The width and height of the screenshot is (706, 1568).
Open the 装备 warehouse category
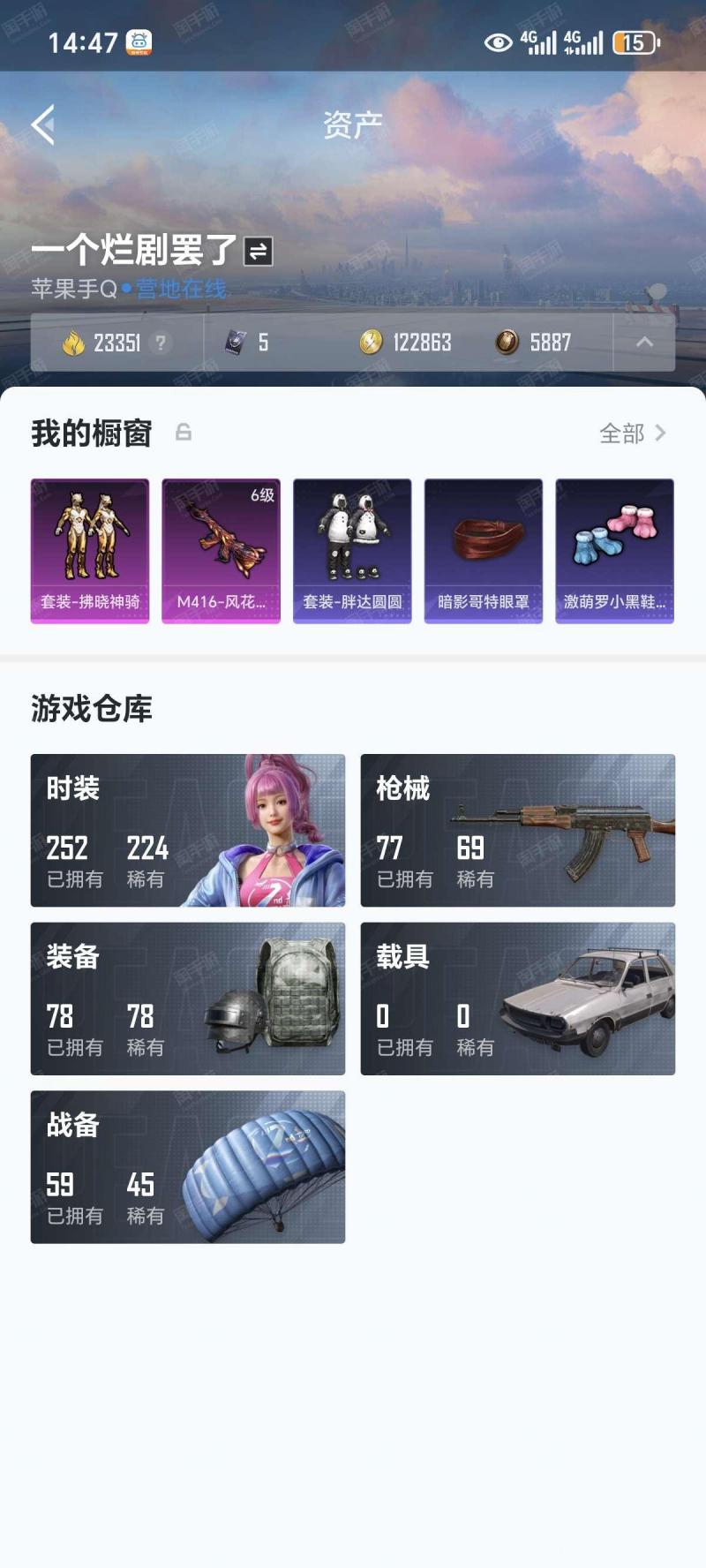point(188,999)
